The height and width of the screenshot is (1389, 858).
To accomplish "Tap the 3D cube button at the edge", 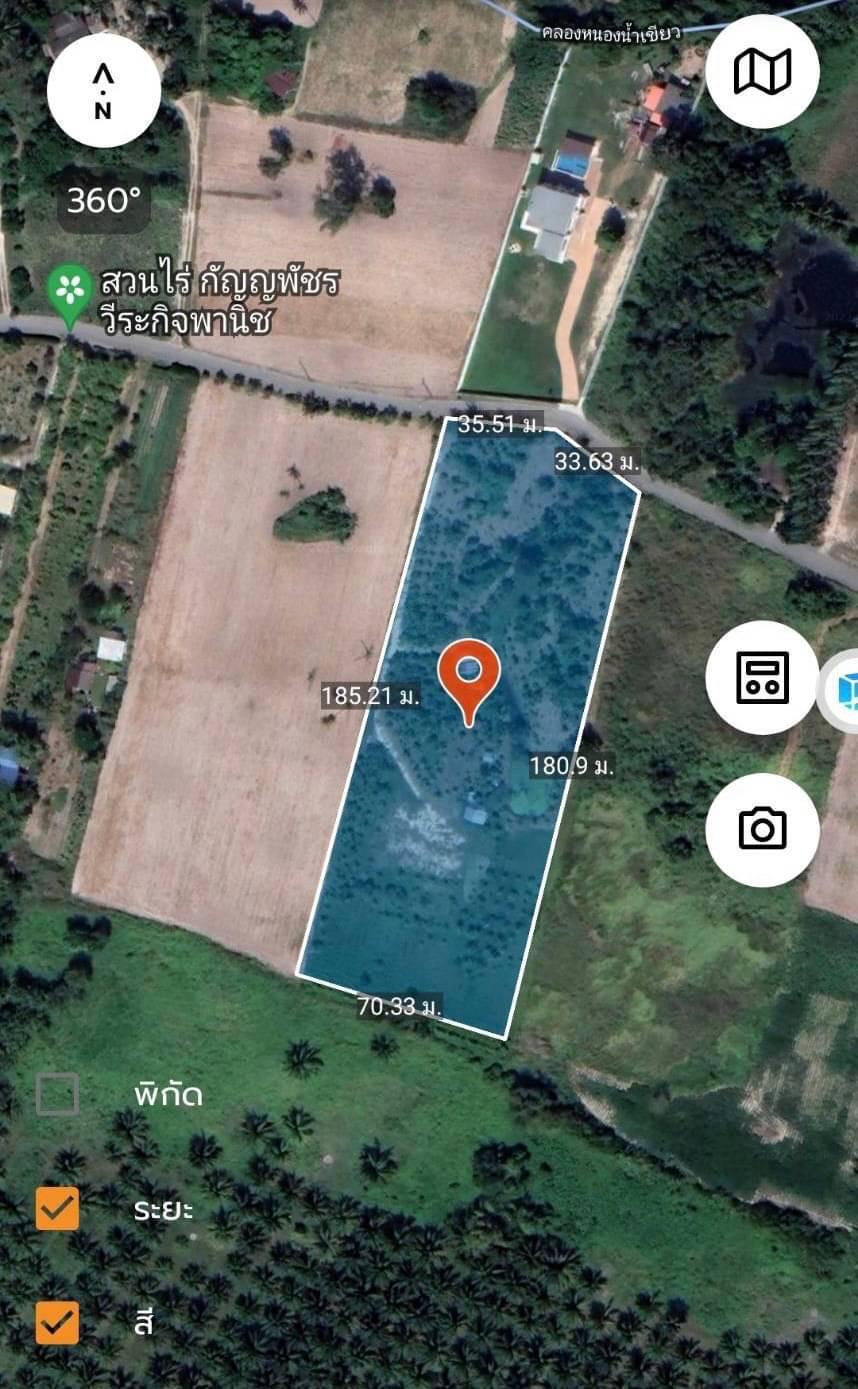I will click(840, 690).
